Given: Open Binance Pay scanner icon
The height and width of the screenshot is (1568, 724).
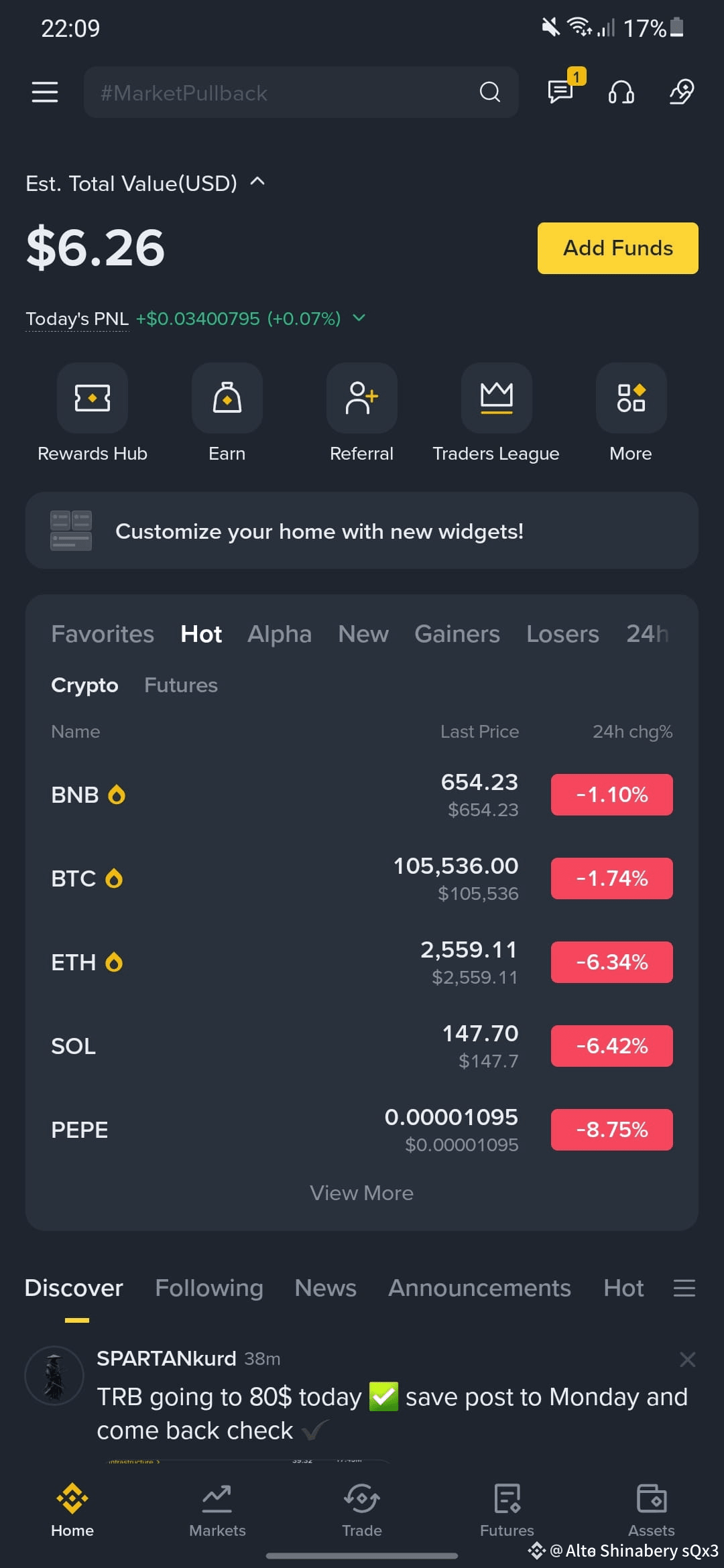Looking at the screenshot, I should (680, 92).
